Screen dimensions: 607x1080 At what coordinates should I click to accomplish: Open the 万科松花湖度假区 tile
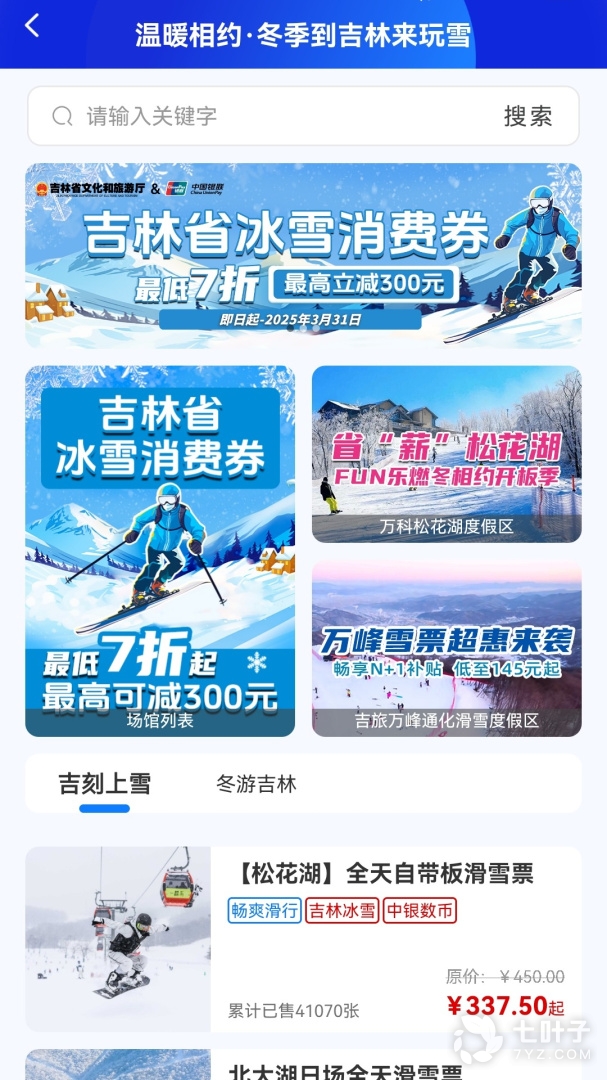tap(446, 453)
